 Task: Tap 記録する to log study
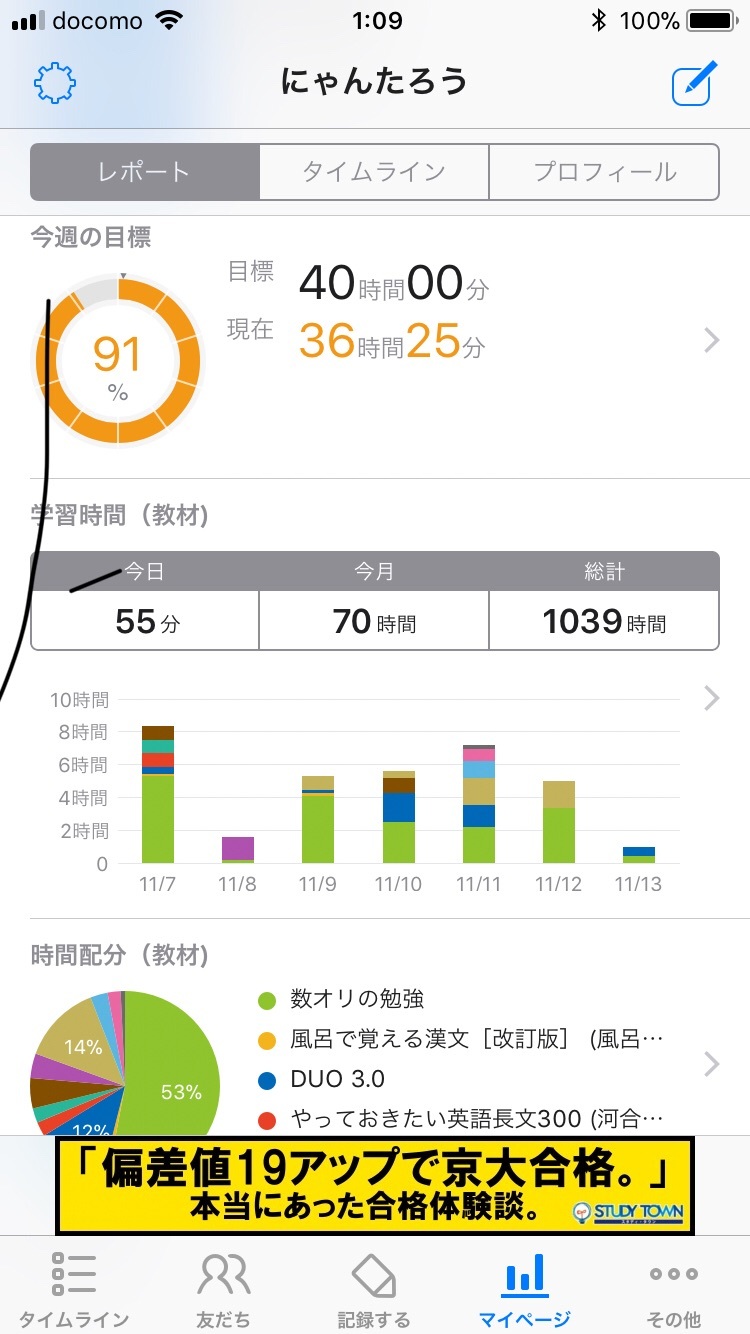pos(374,1288)
